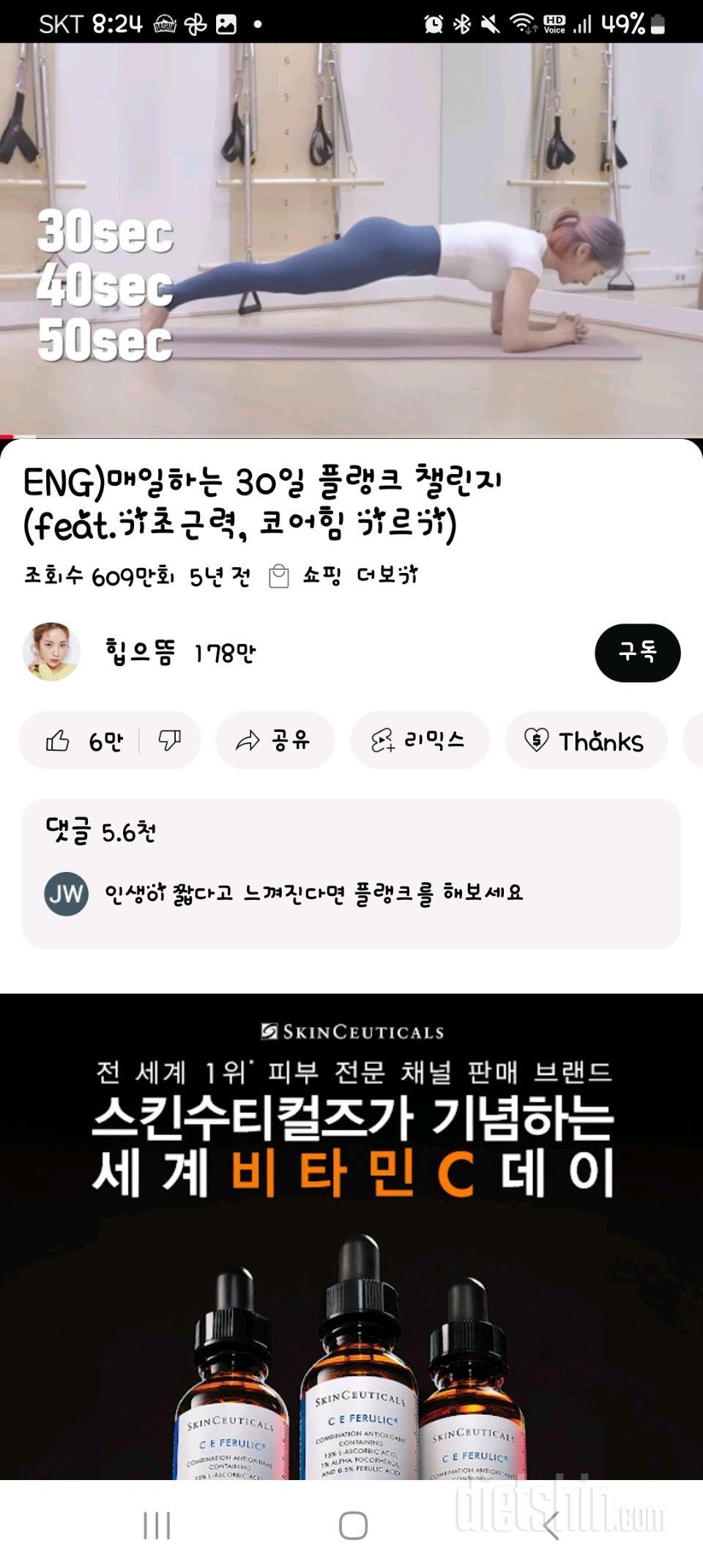Go back with the system back button
This screenshot has height=1568, width=703.
click(551, 1526)
